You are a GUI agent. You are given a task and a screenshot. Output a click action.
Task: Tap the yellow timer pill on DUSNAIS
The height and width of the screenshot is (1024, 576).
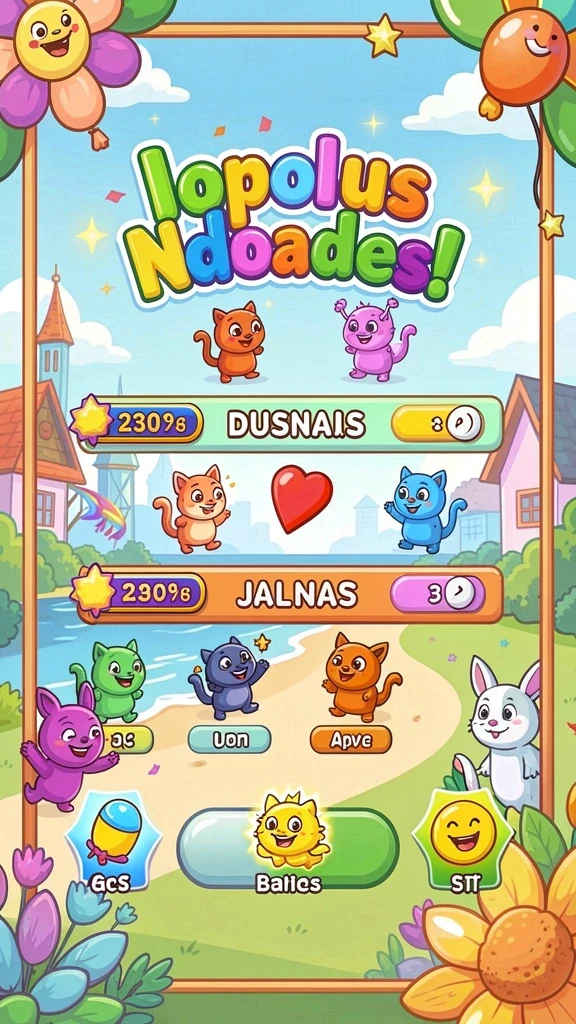438,424
